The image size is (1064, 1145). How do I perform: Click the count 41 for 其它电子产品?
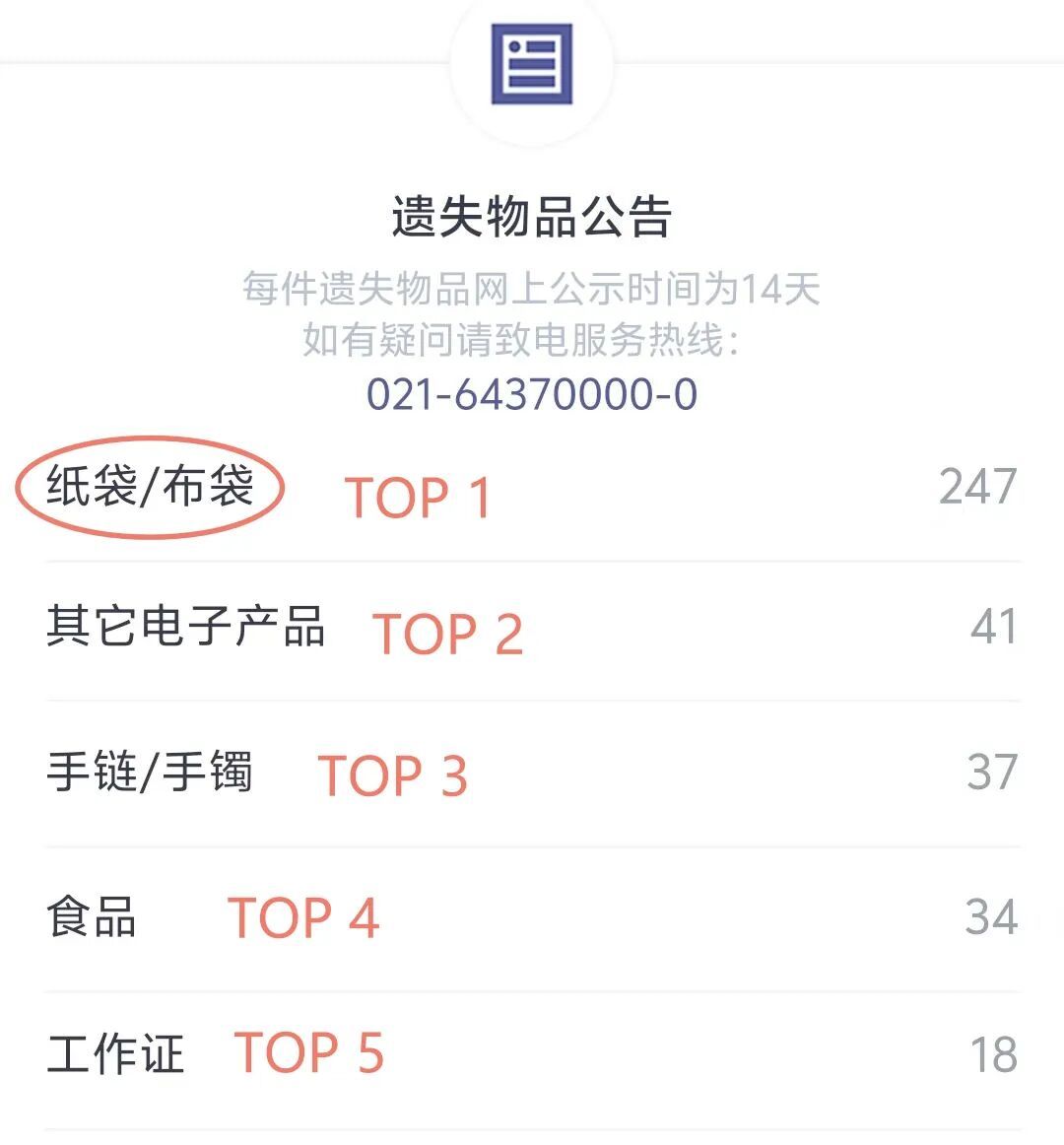[x=995, y=627]
